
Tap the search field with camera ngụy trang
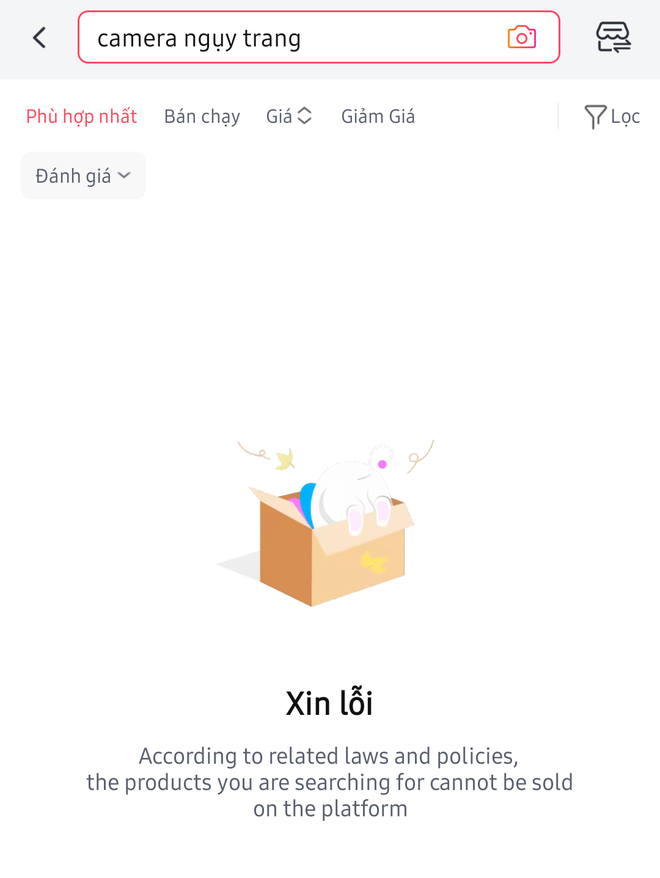pyautogui.click(x=290, y=38)
